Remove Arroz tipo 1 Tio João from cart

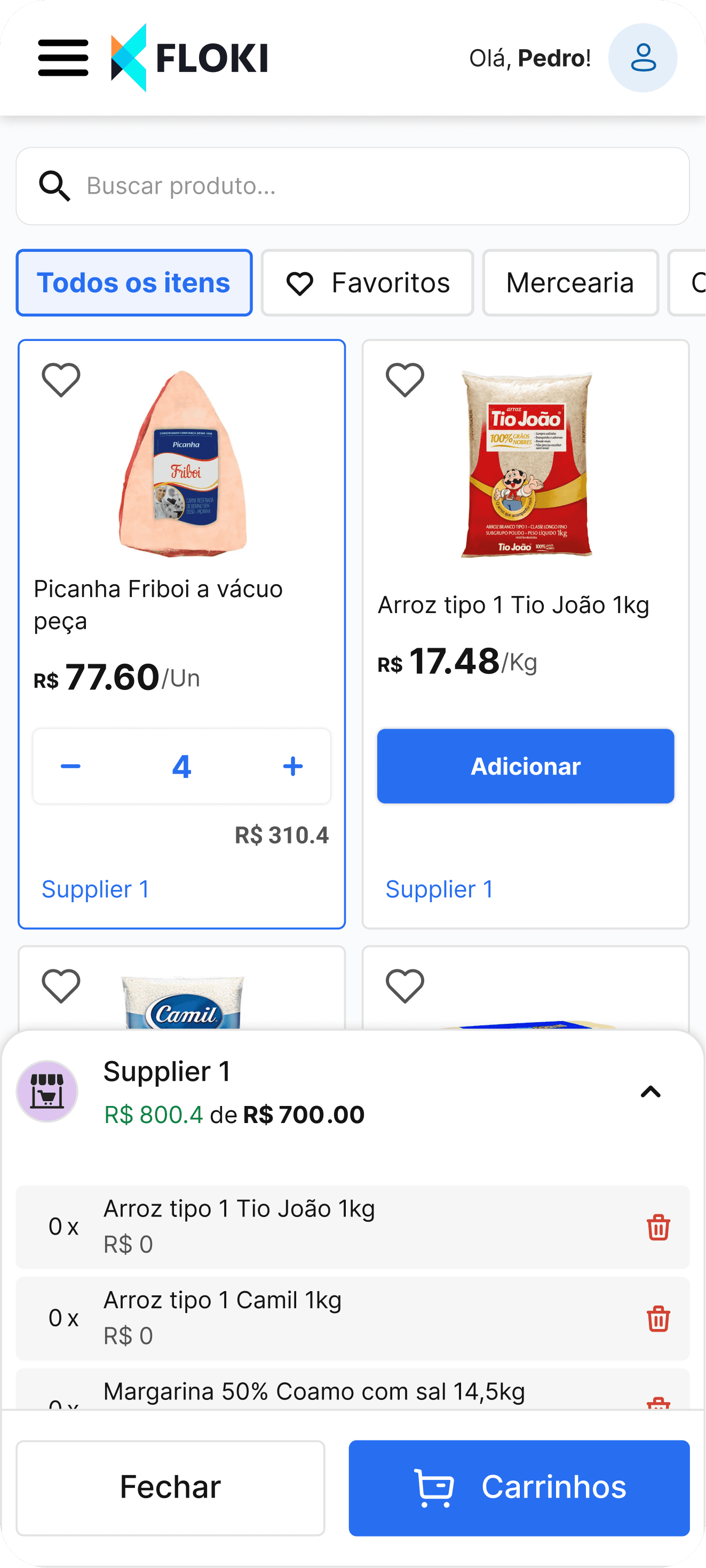click(658, 1227)
